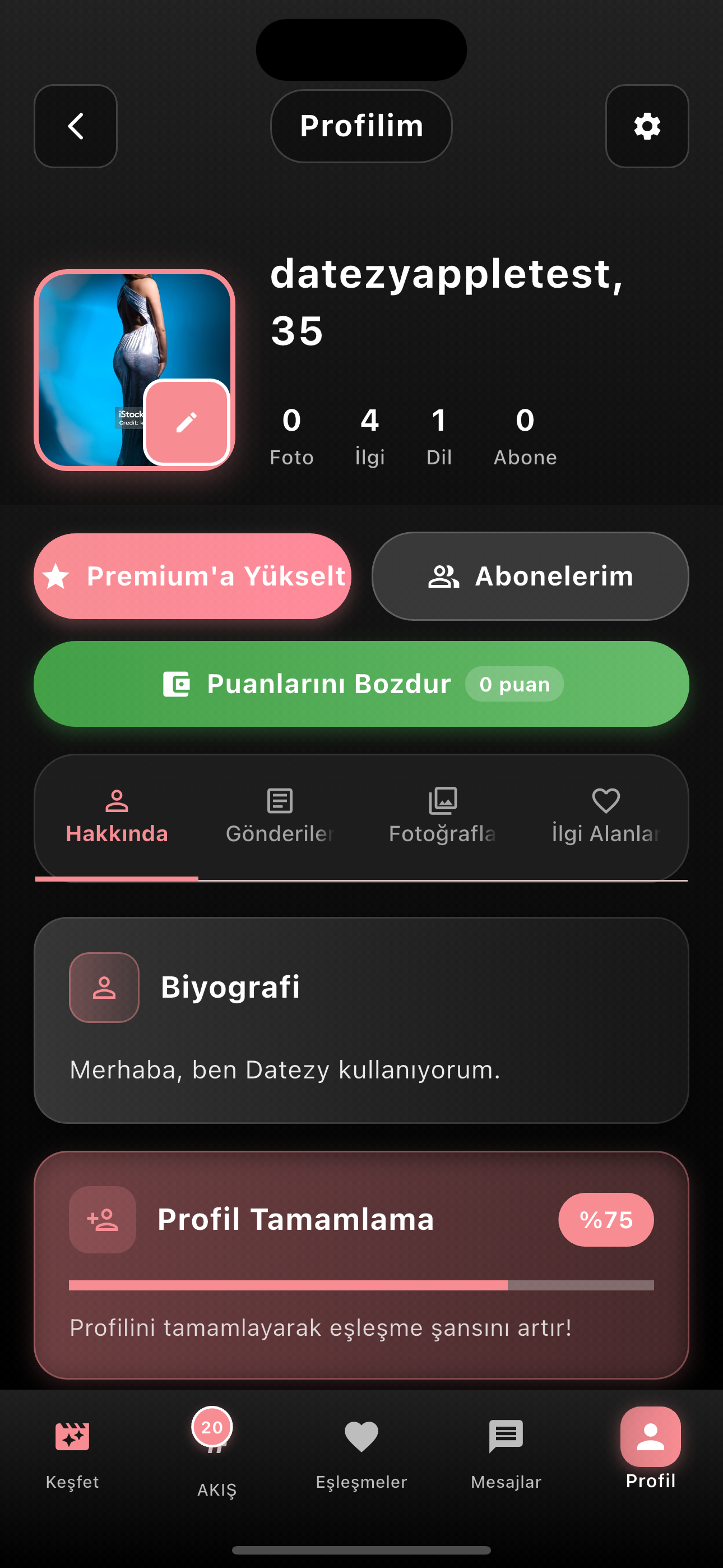Open settings with the gear icon

click(x=647, y=126)
